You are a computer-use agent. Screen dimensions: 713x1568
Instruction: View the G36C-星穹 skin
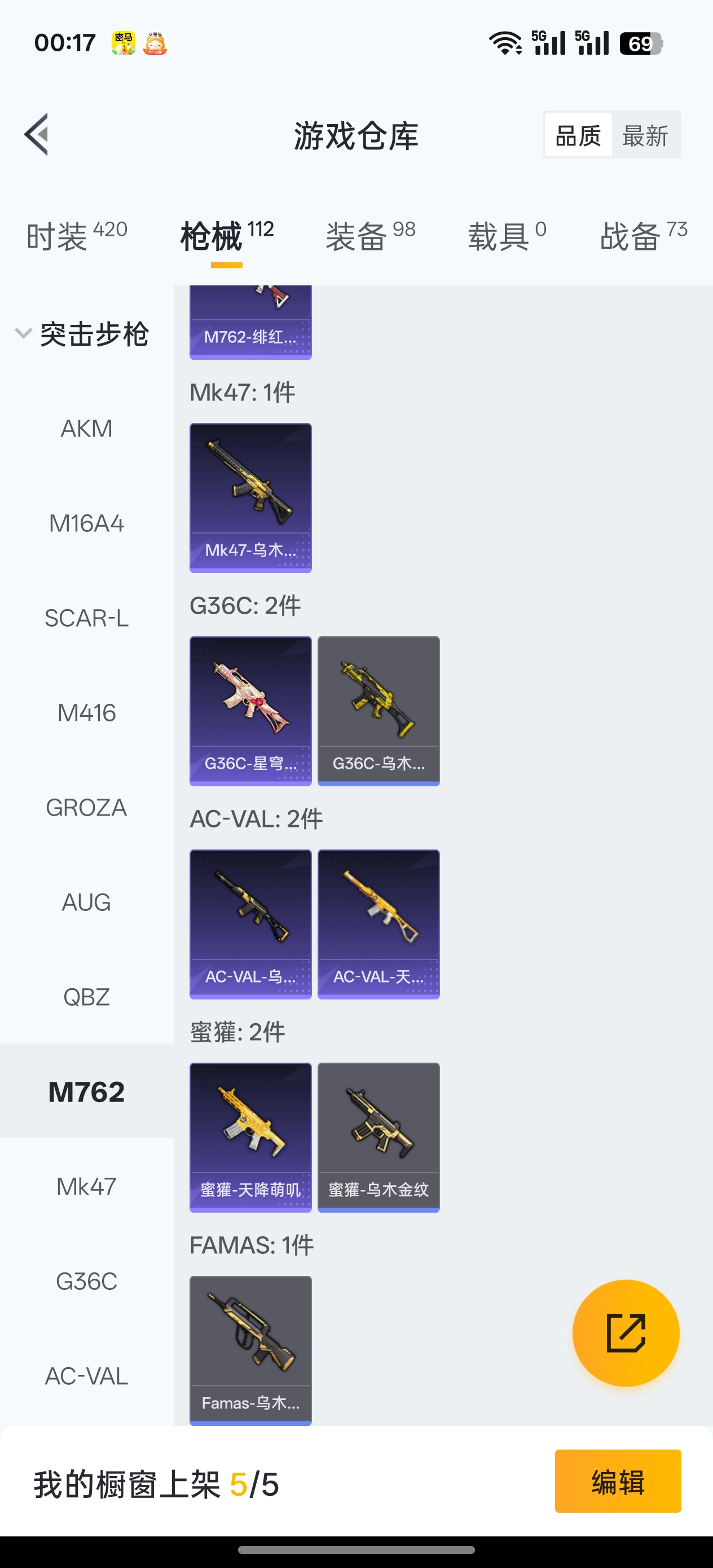pyautogui.click(x=250, y=710)
